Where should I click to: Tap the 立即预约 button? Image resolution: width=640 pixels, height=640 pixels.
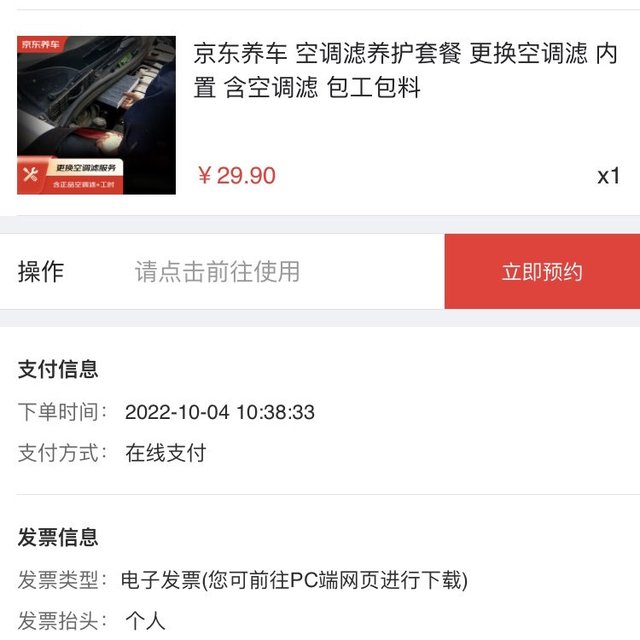tap(542, 272)
